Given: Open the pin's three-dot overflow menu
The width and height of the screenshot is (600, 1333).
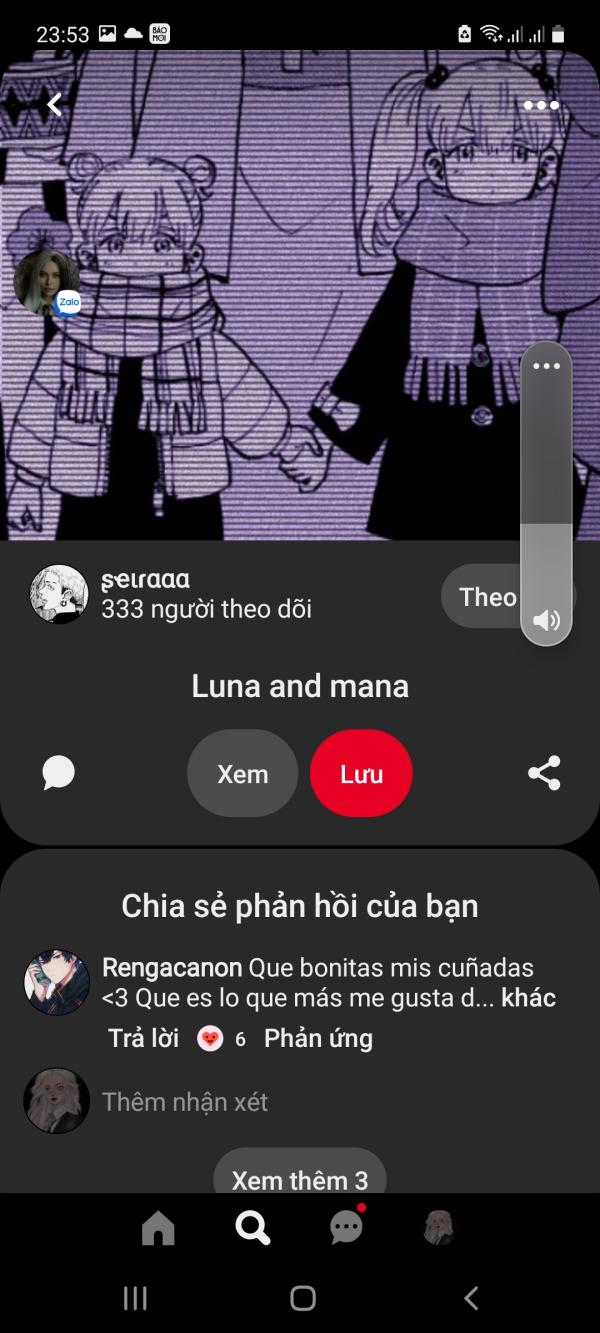Looking at the screenshot, I should point(541,105).
